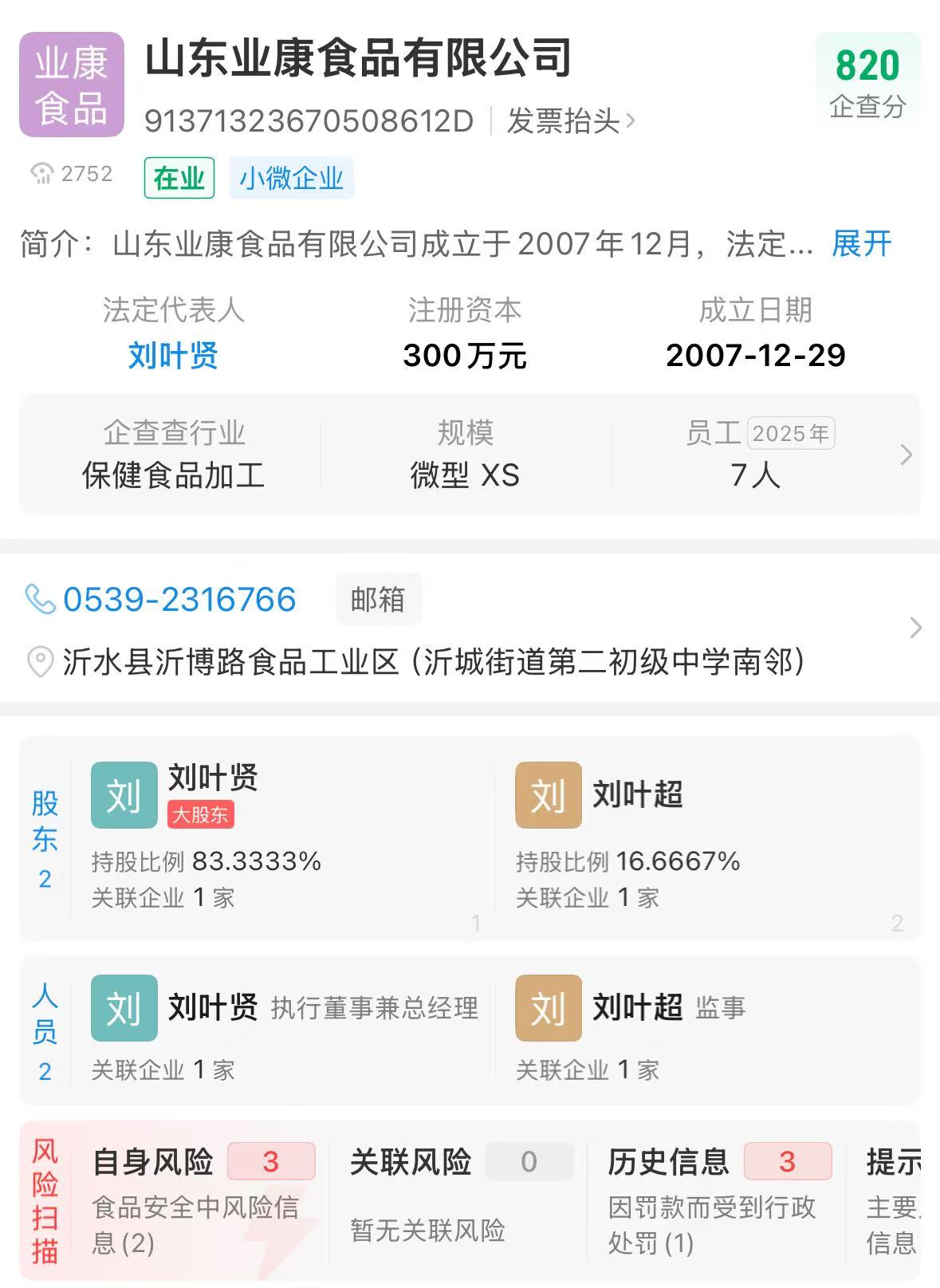Viewport: 940px width, 1288px height.
Task: Open the 发票抬头 invoice title link
Action: click(571, 121)
